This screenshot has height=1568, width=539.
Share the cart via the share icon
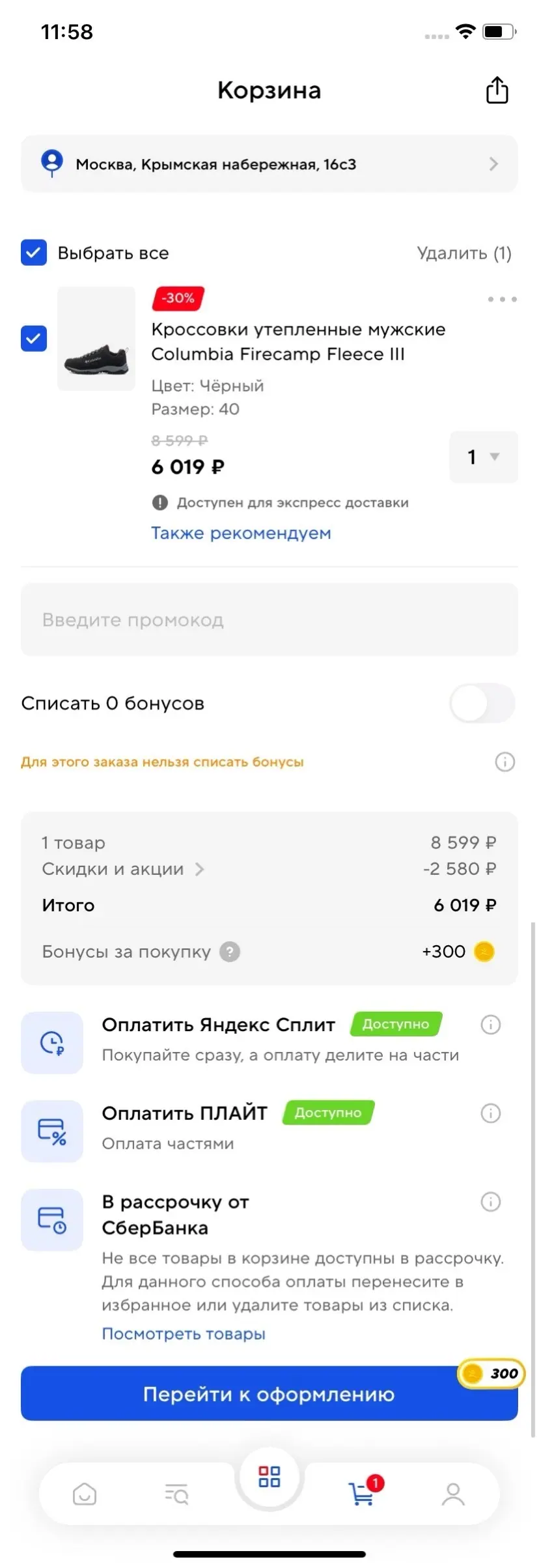click(x=497, y=91)
